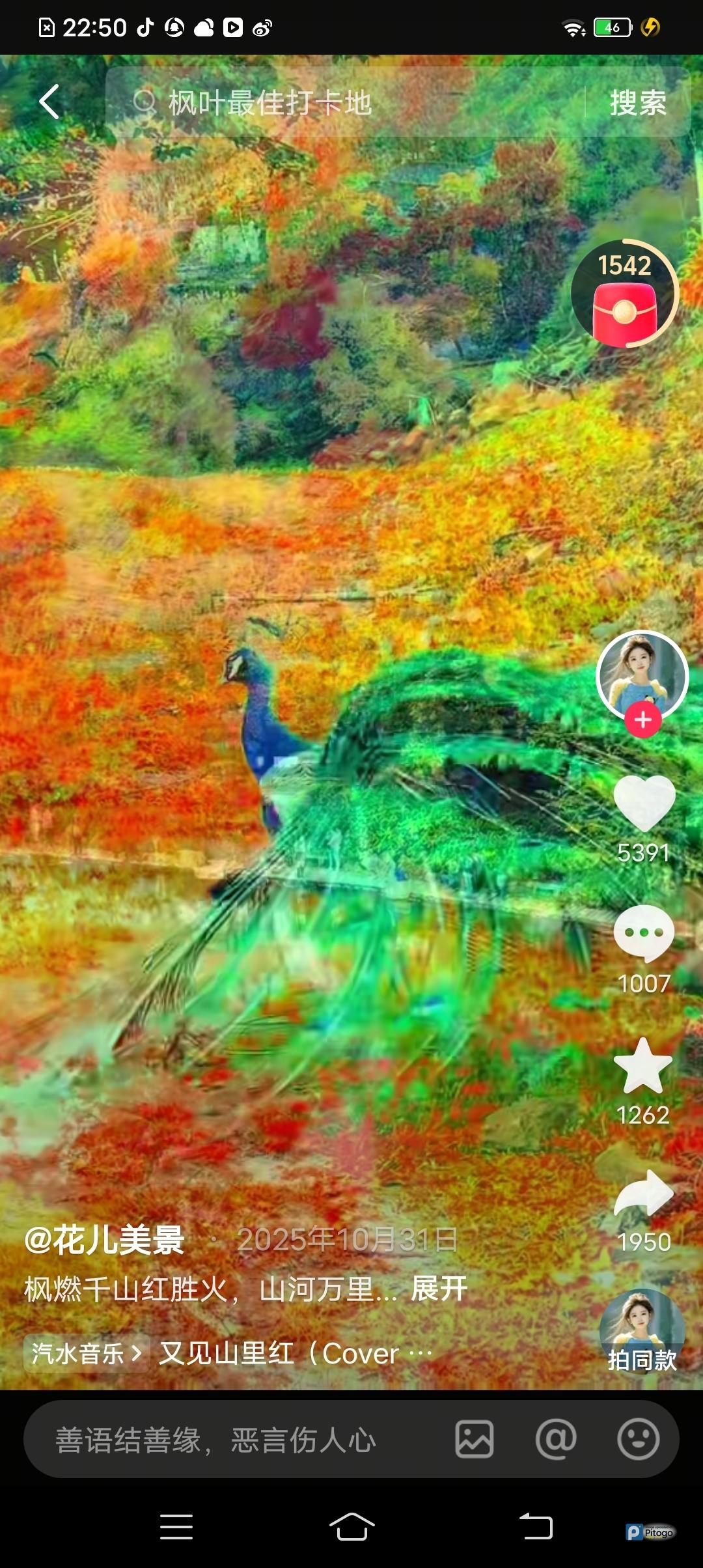This screenshot has width=703, height=1568.
Task: Open the comments with the bubble icon
Action: tap(644, 934)
